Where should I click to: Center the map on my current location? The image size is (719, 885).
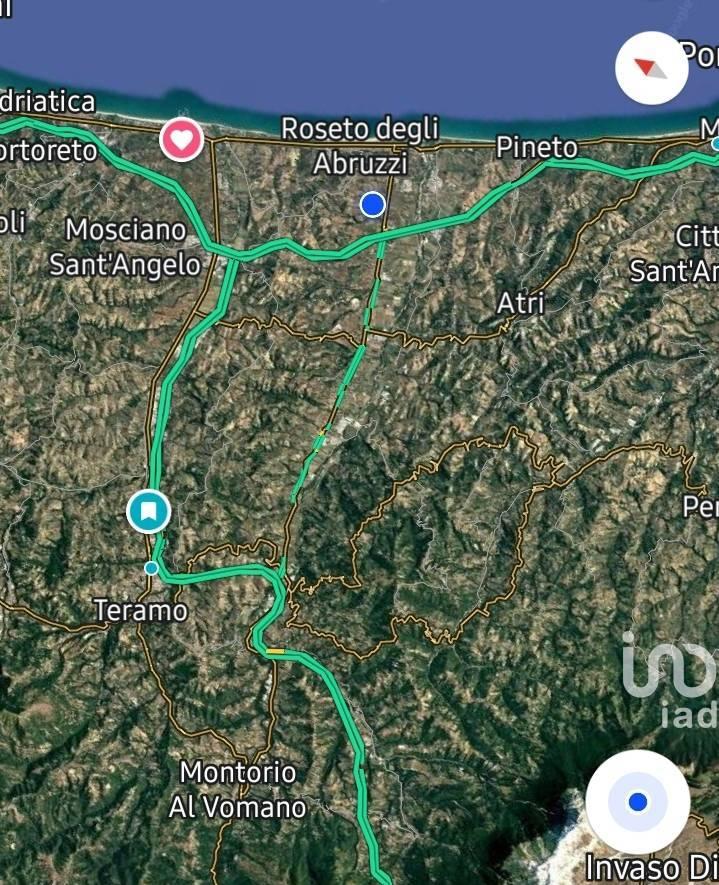click(637, 802)
